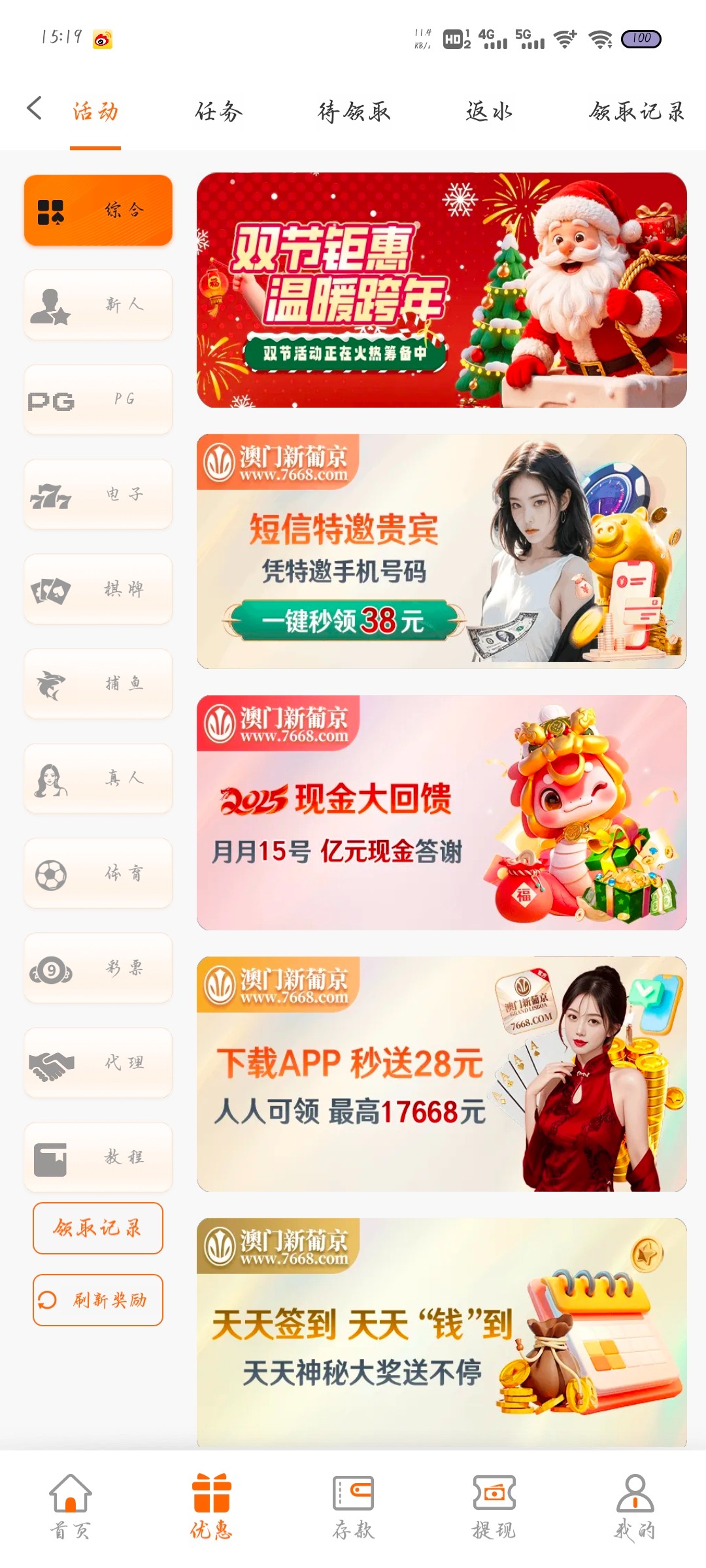This screenshot has height=1568, width=706.
Task: Go to the 首页 tab
Action: click(x=71, y=1507)
